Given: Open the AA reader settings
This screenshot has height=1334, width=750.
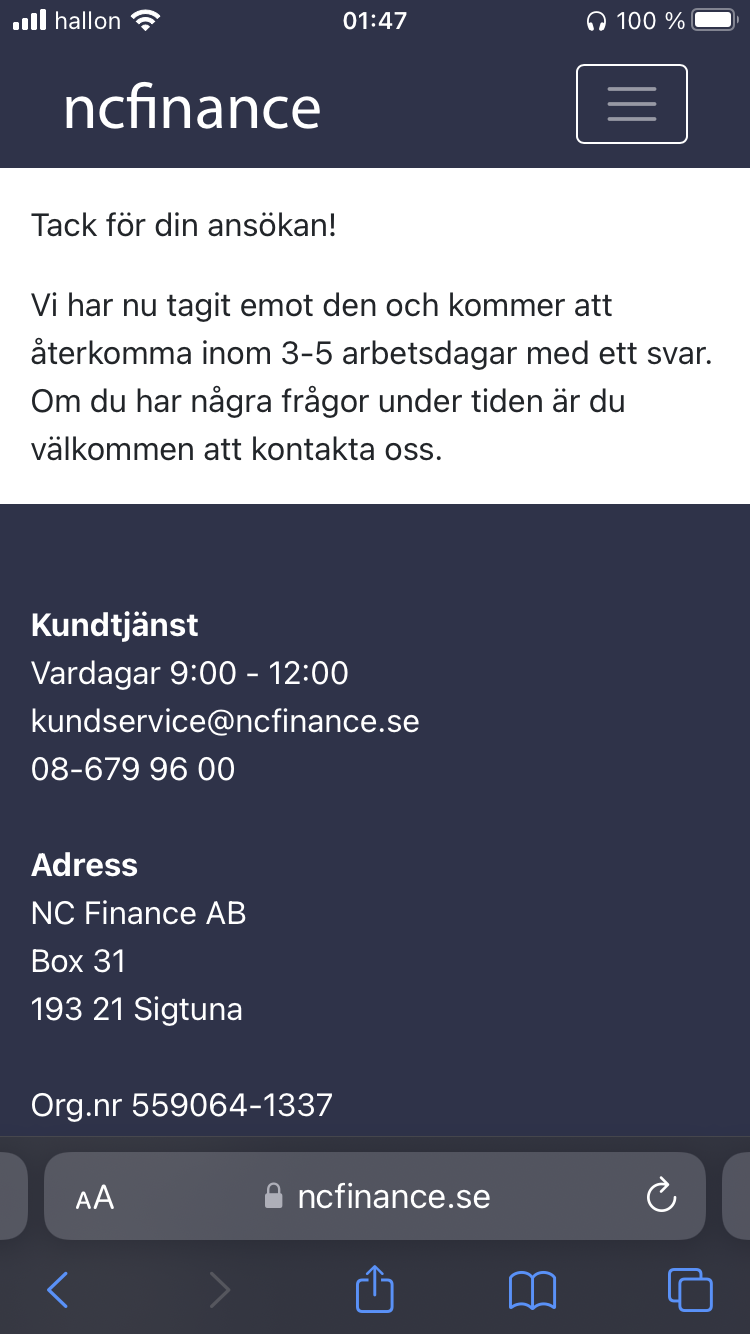Looking at the screenshot, I should (95, 1197).
